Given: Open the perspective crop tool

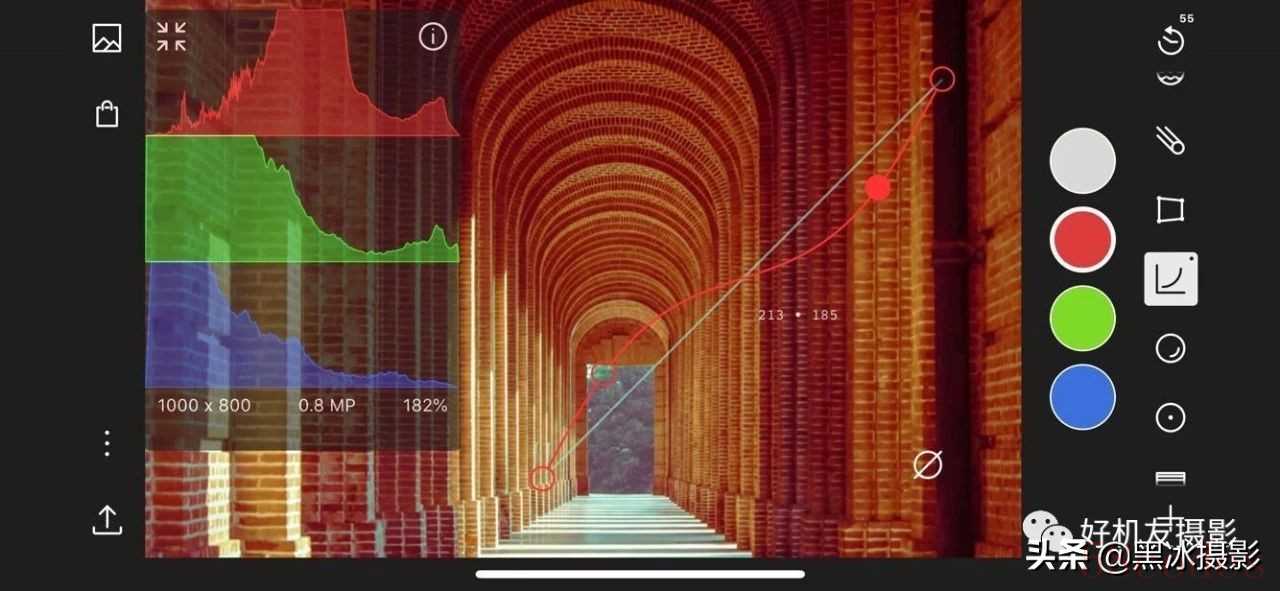Looking at the screenshot, I should tap(1170, 210).
